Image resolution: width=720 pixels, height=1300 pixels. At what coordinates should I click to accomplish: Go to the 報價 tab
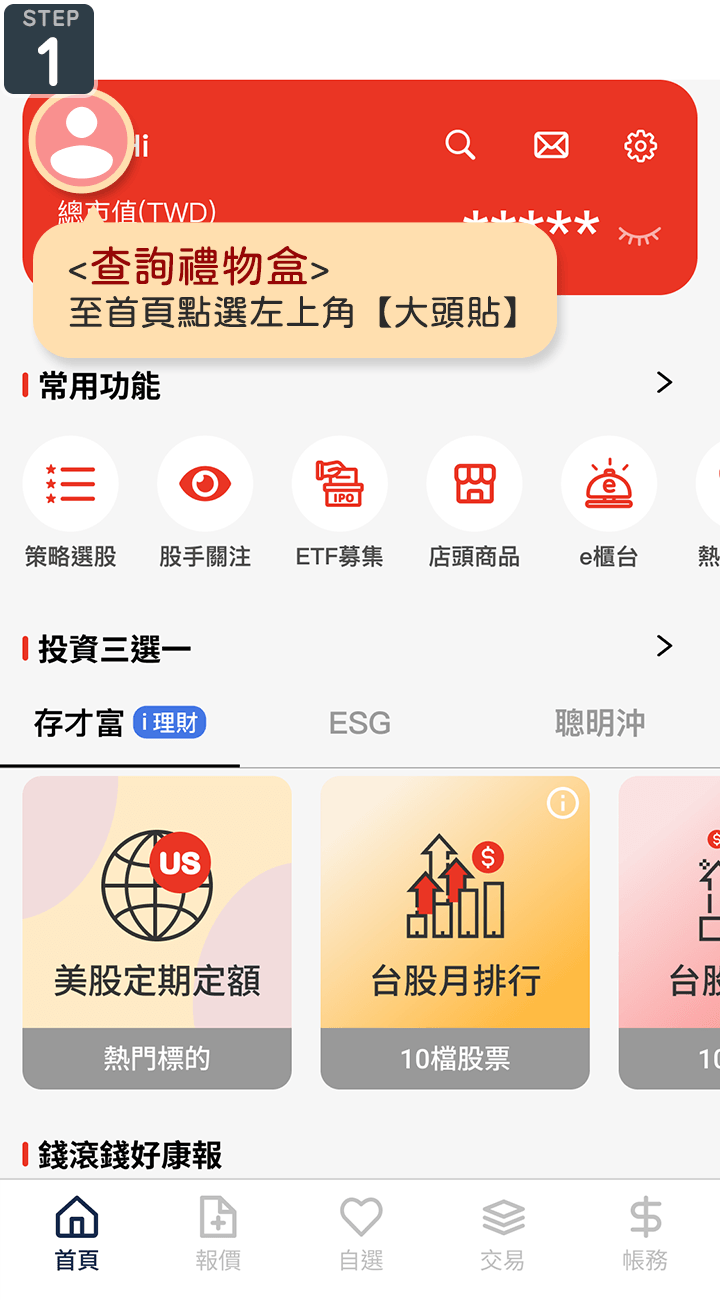218,1231
